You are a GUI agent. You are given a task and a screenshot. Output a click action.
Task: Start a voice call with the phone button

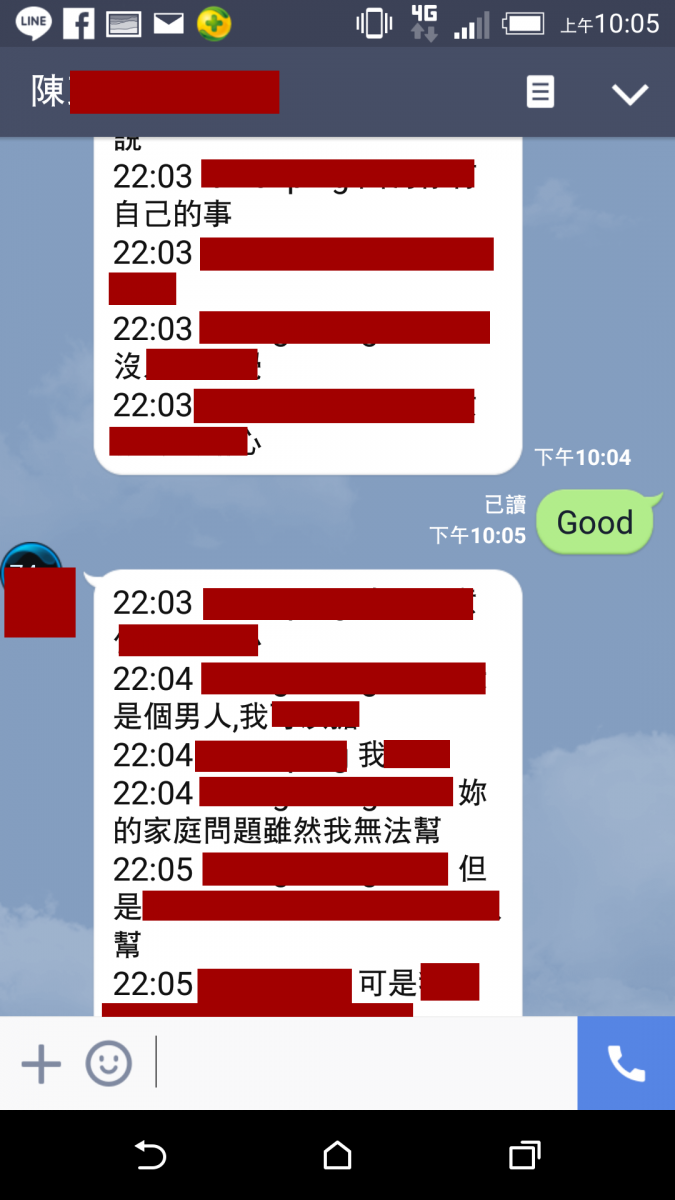click(626, 1064)
